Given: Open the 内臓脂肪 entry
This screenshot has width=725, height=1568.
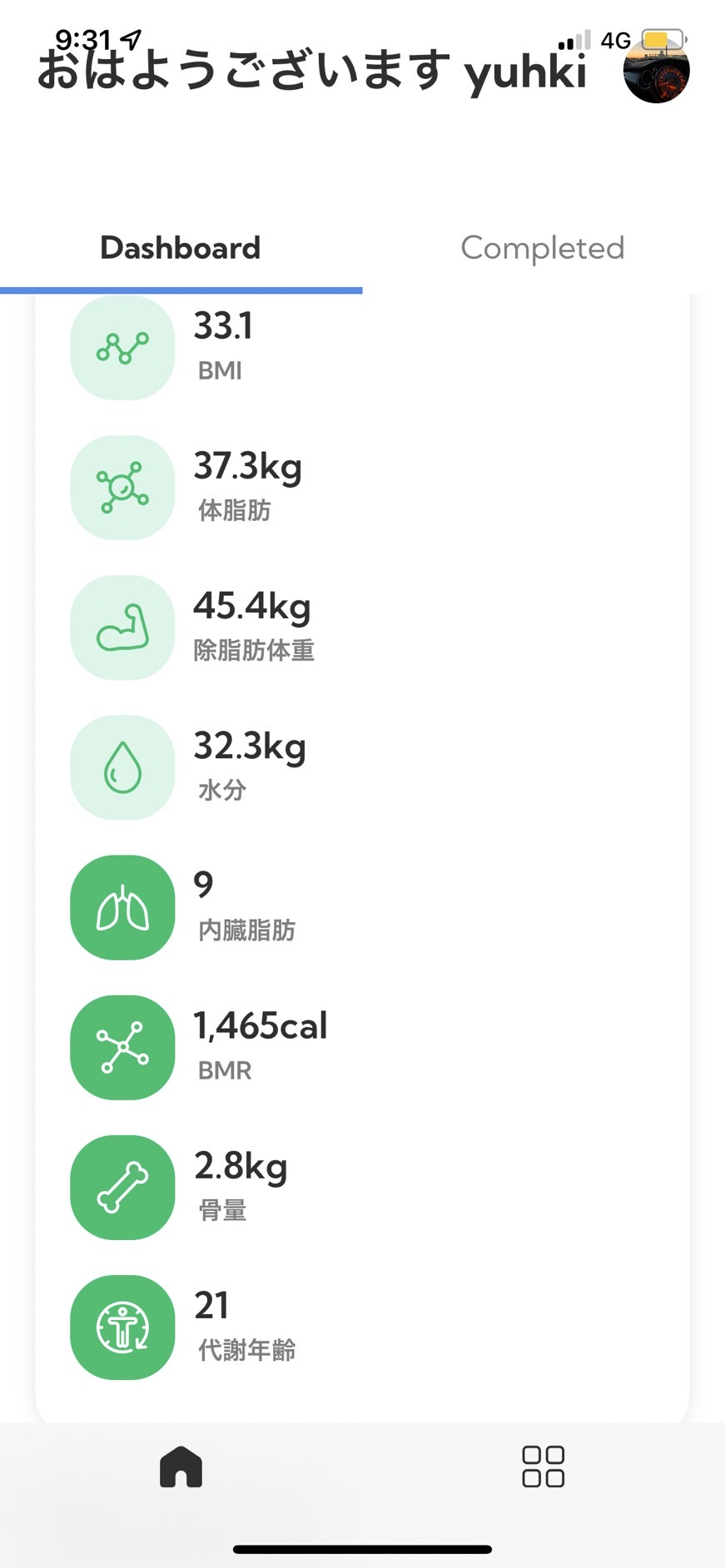Looking at the screenshot, I should pos(362,907).
